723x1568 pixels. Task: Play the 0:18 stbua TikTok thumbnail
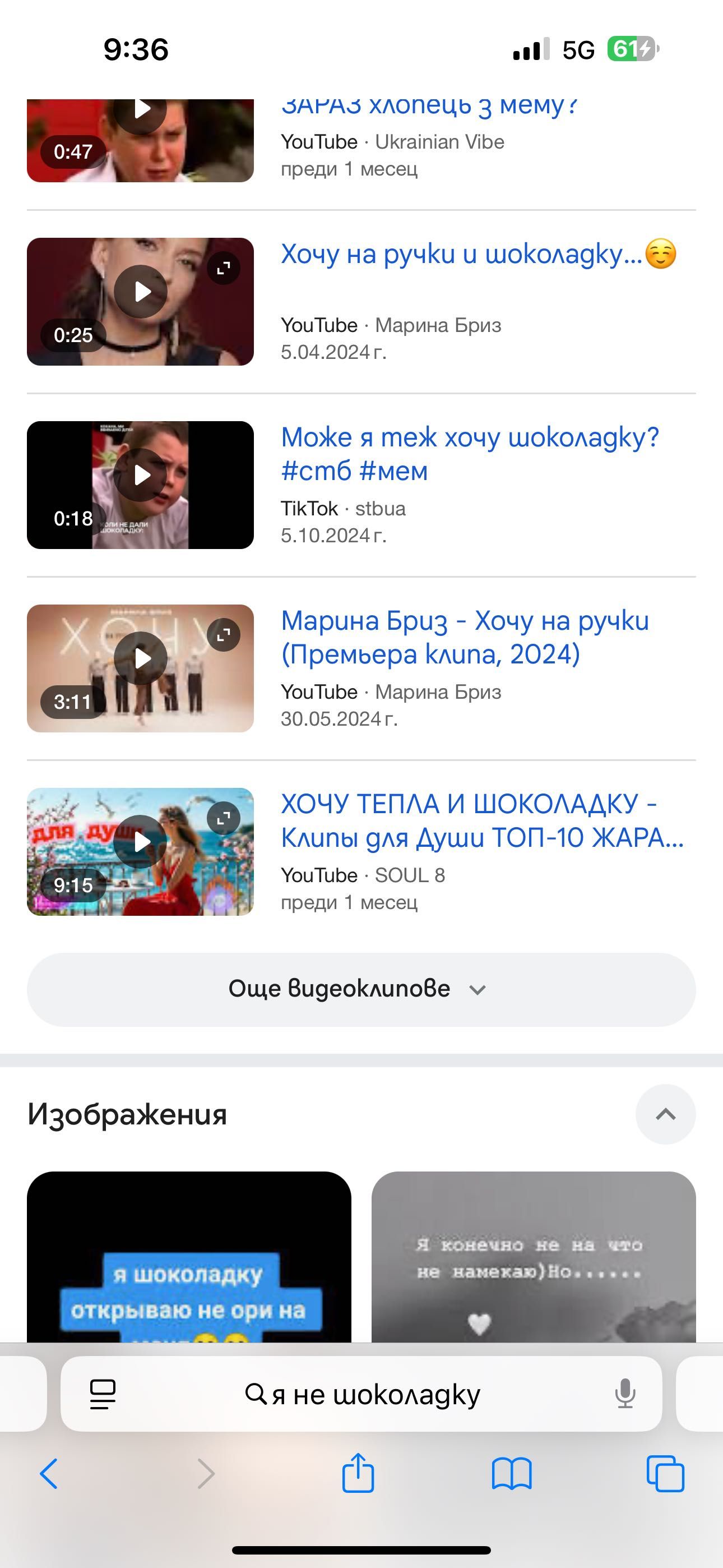pyautogui.click(x=141, y=476)
